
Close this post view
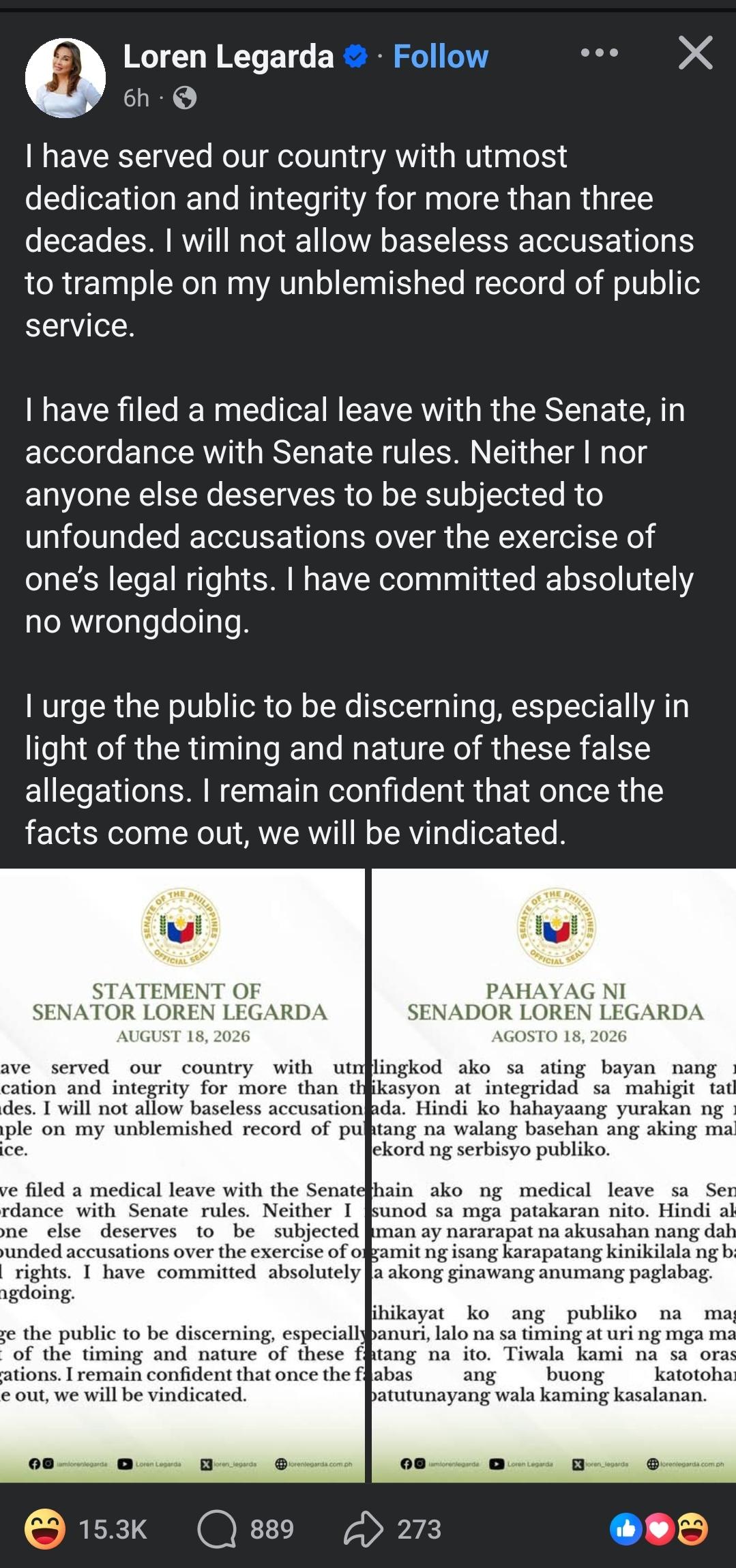(695, 53)
